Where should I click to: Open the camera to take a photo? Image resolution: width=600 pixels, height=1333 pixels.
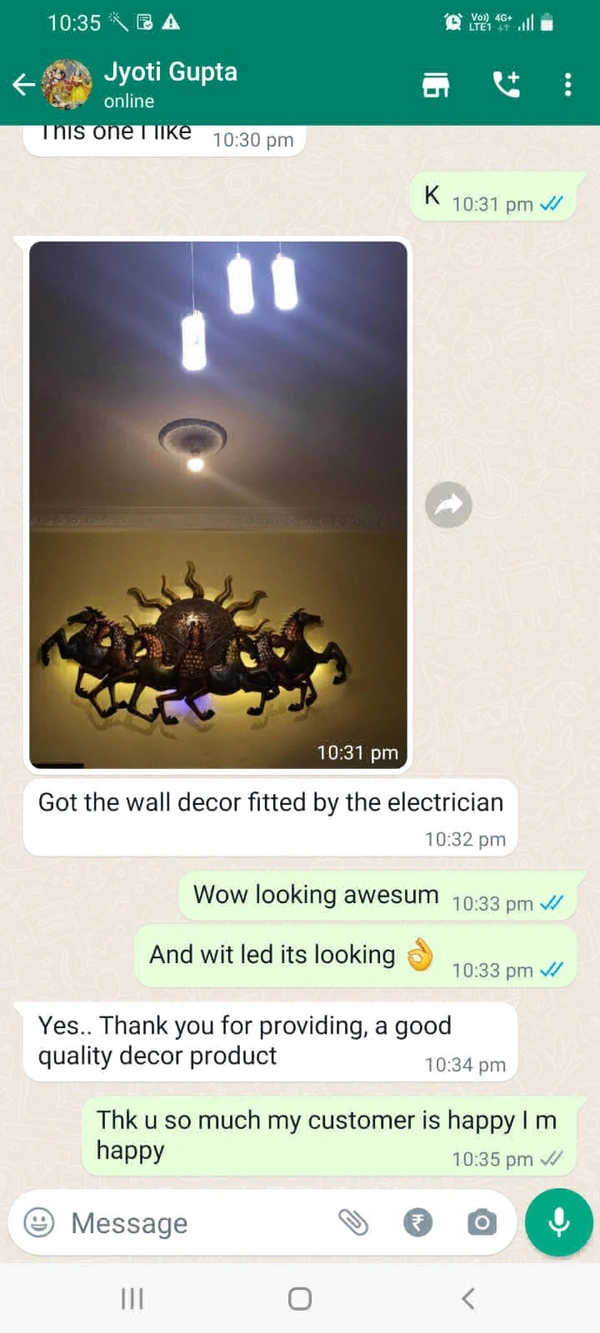coord(482,1222)
